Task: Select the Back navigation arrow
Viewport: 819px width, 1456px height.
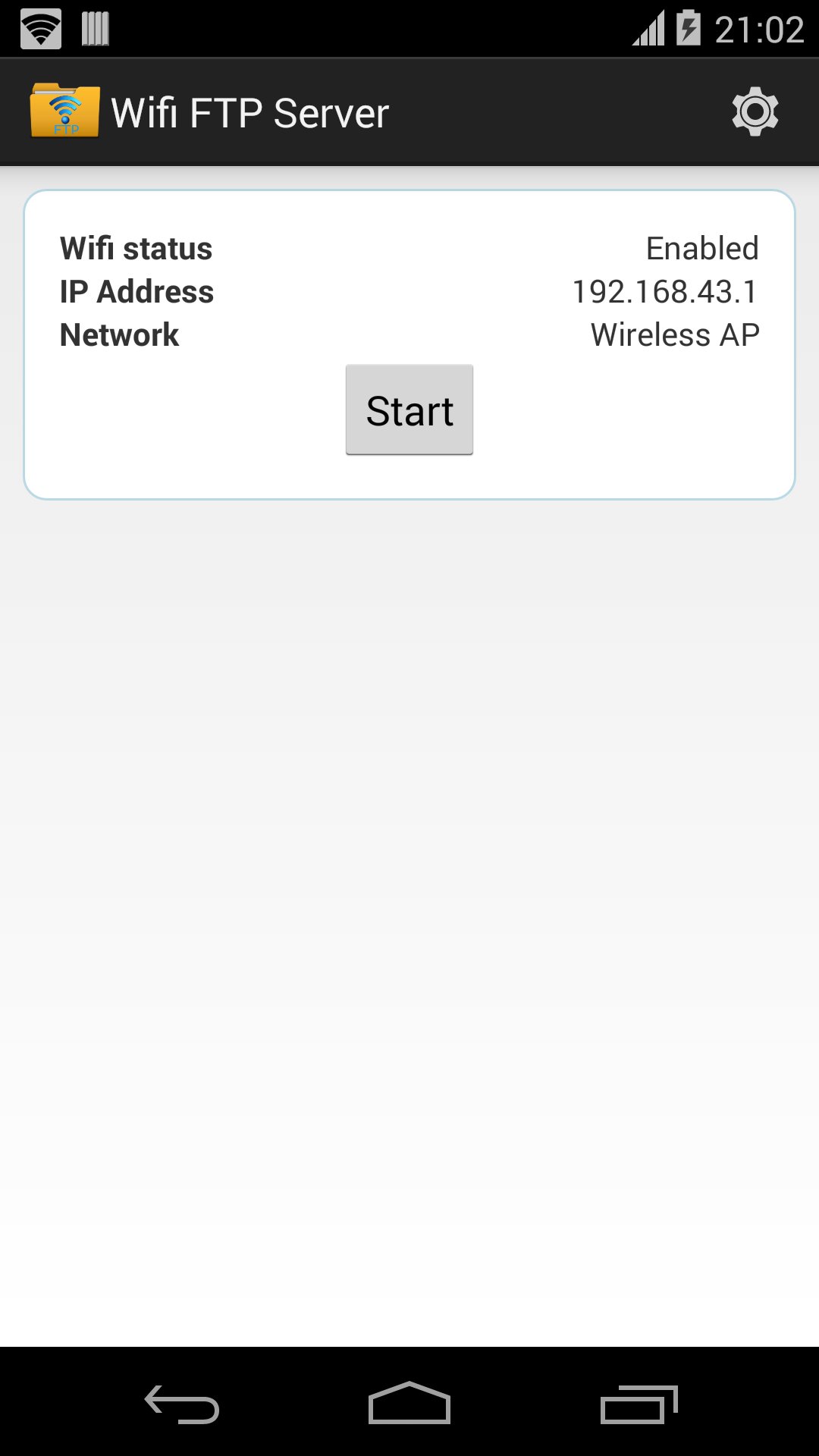Action: (x=180, y=1401)
